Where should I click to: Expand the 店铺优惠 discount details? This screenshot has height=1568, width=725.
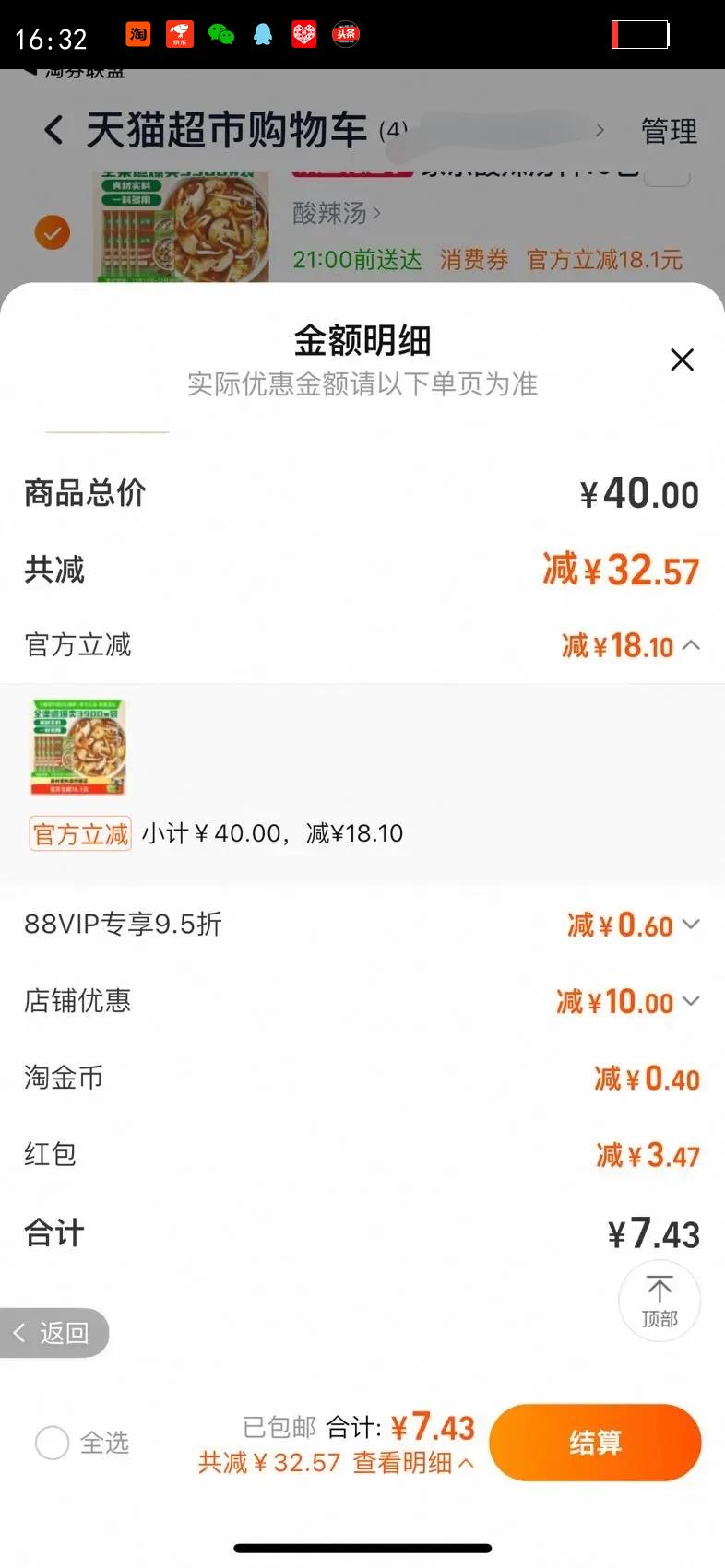tap(691, 1001)
